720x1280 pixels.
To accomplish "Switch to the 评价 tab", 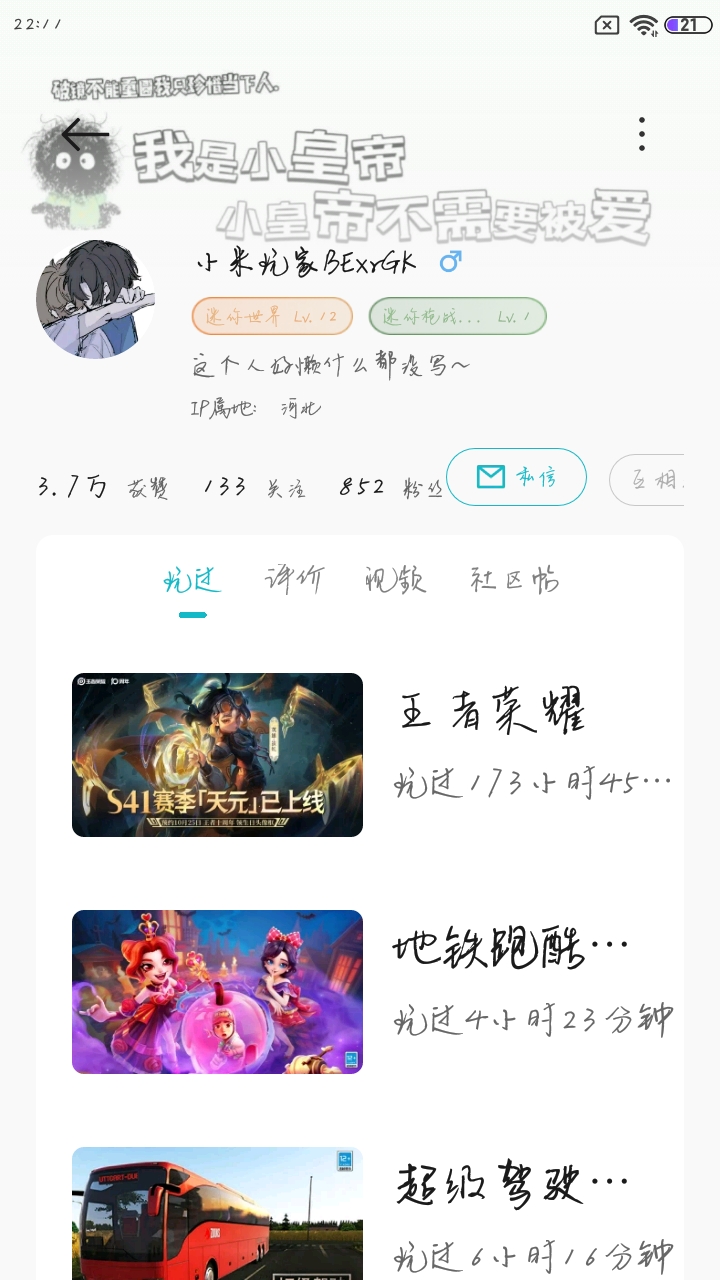I will tap(294, 580).
